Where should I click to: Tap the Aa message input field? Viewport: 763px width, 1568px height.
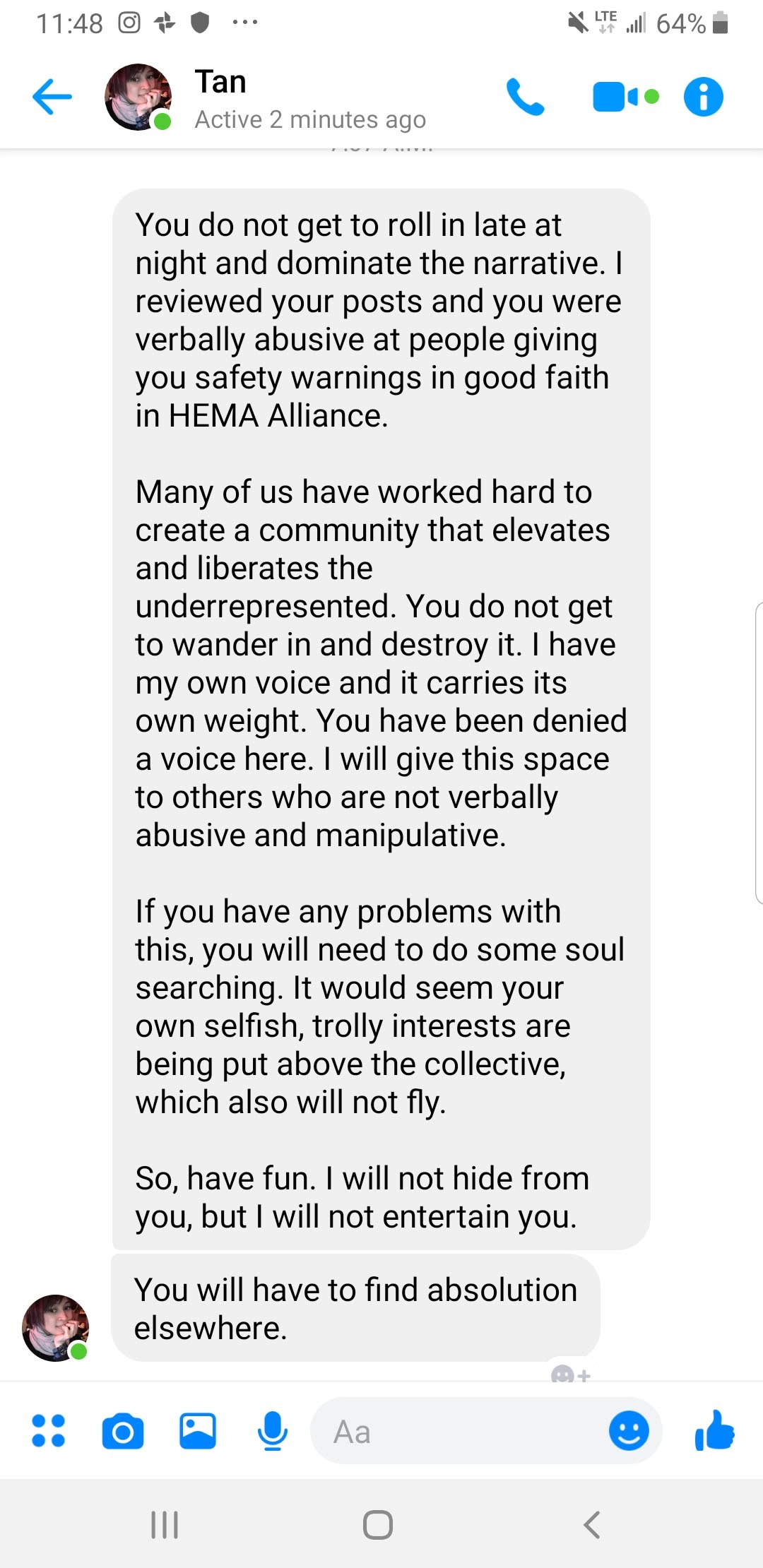pyautogui.click(x=459, y=1432)
